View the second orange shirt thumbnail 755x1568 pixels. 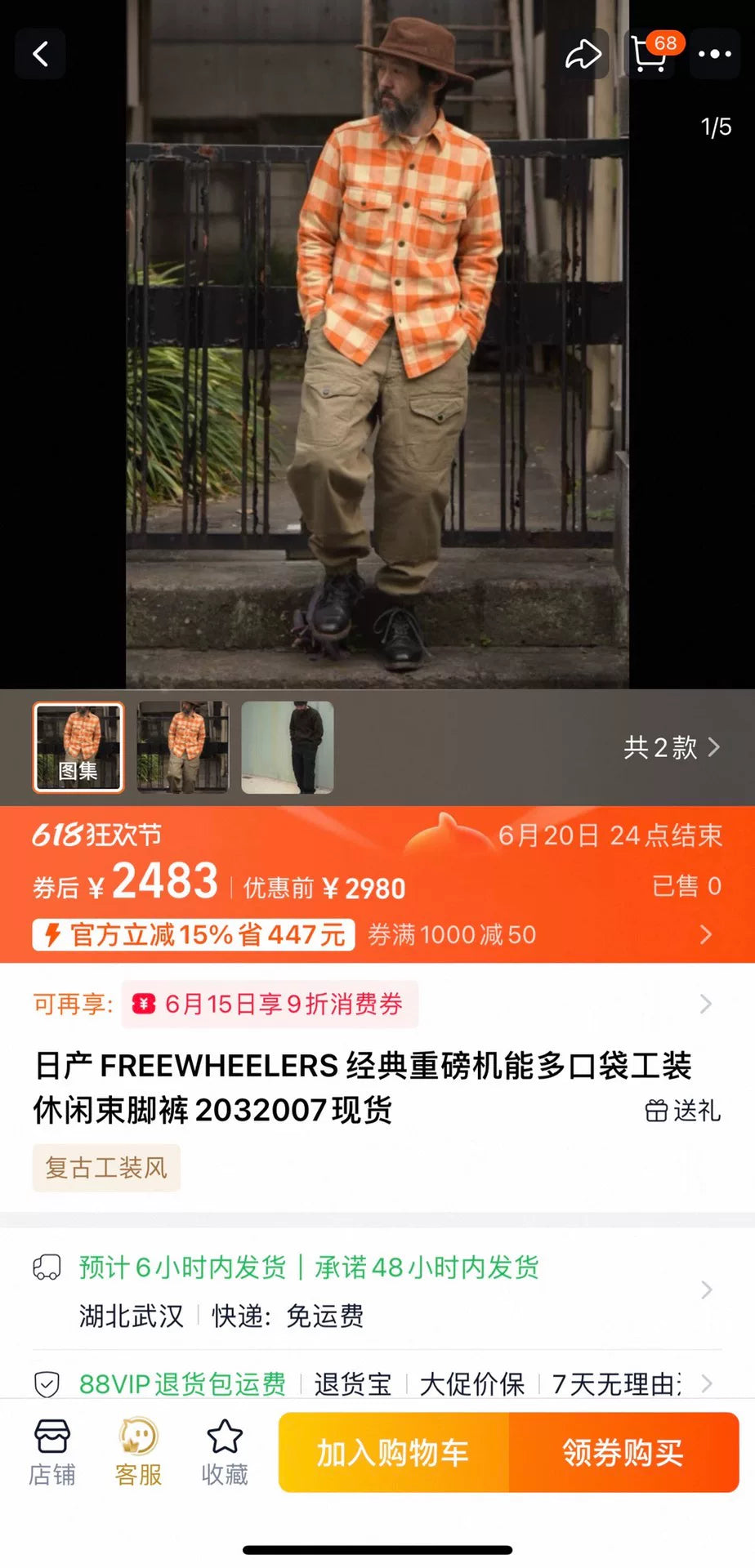[183, 747]
